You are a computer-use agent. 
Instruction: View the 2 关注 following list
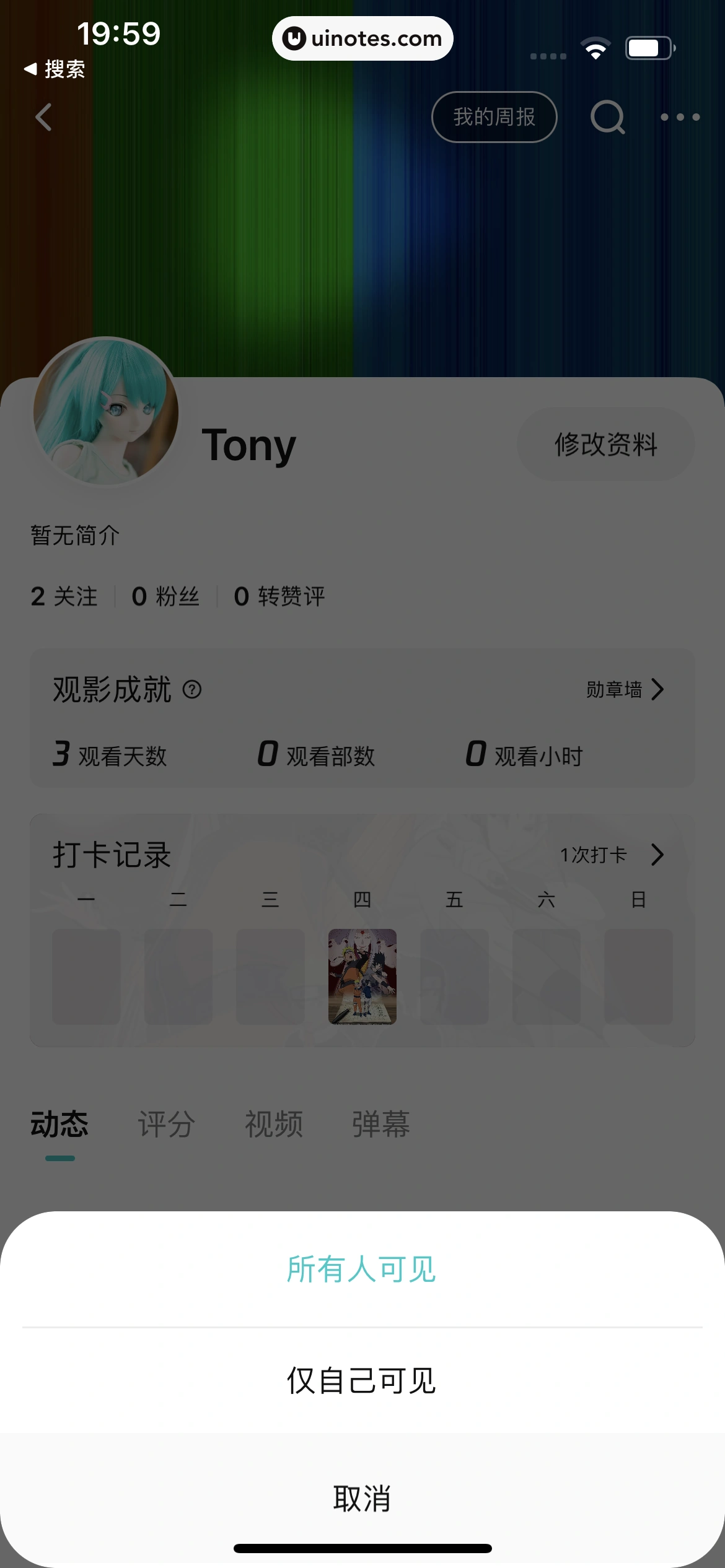click(64, 596)
